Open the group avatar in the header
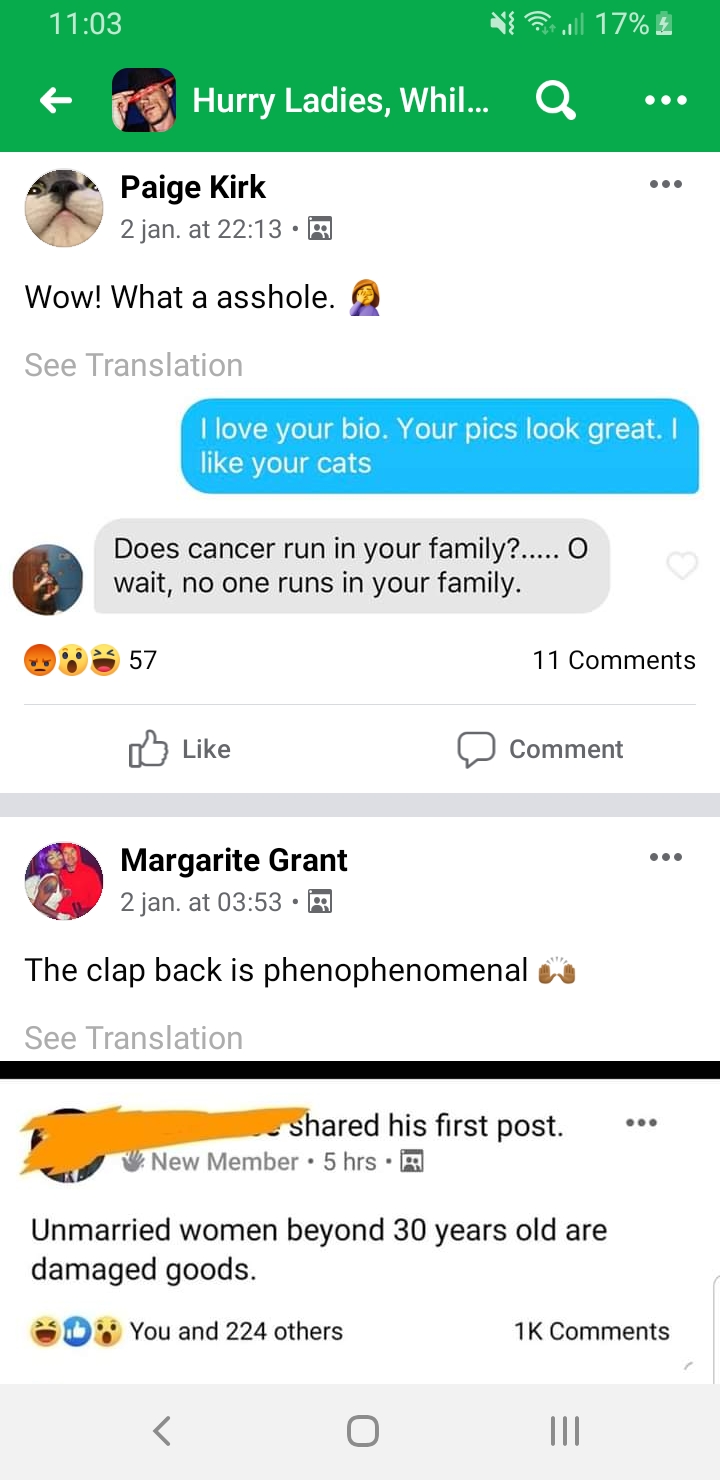The image size is (720, 1480). (144, 100)
